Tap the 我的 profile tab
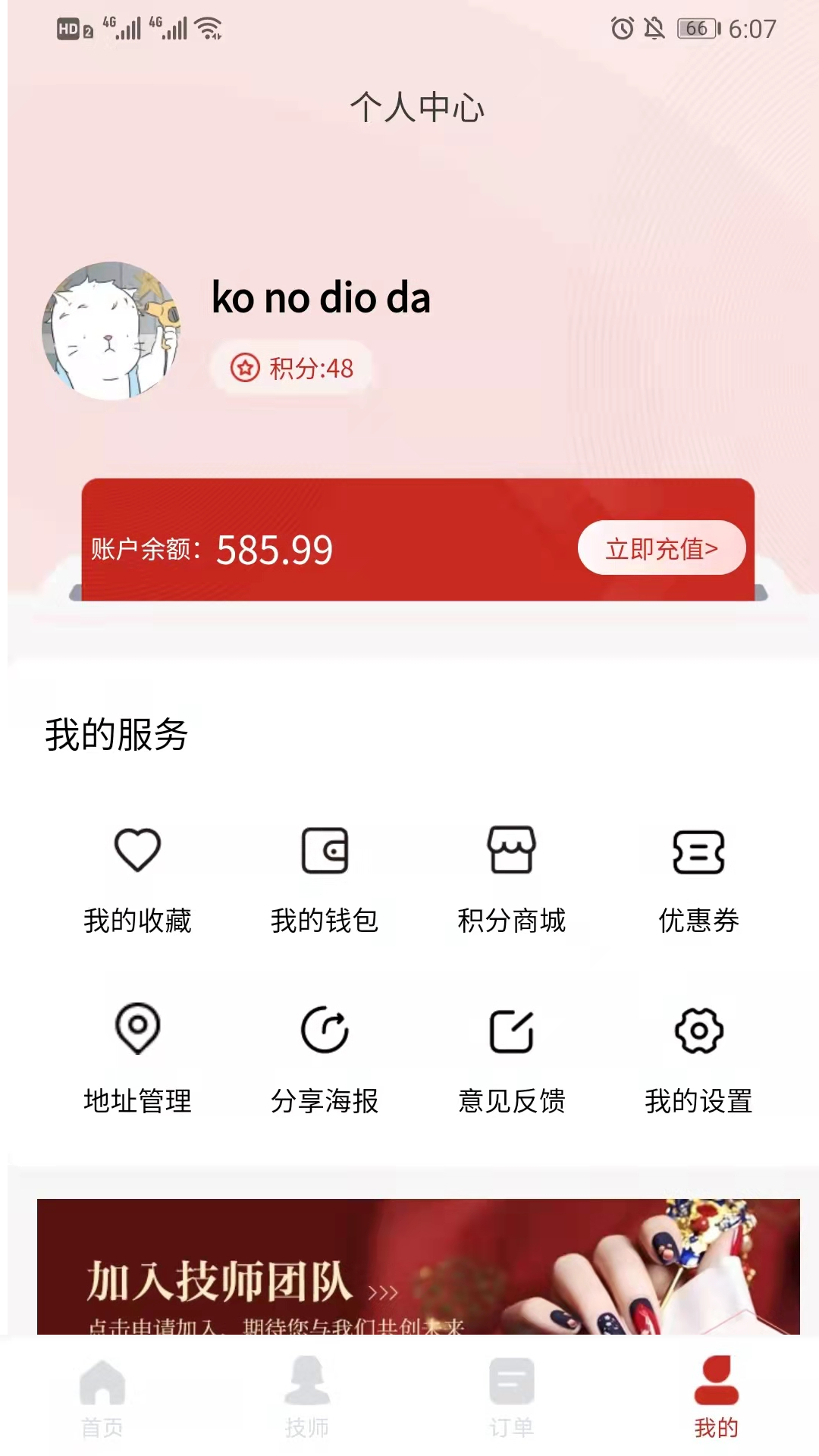The width and height of the screenshot is (819, 1456). coord(716,1397)
